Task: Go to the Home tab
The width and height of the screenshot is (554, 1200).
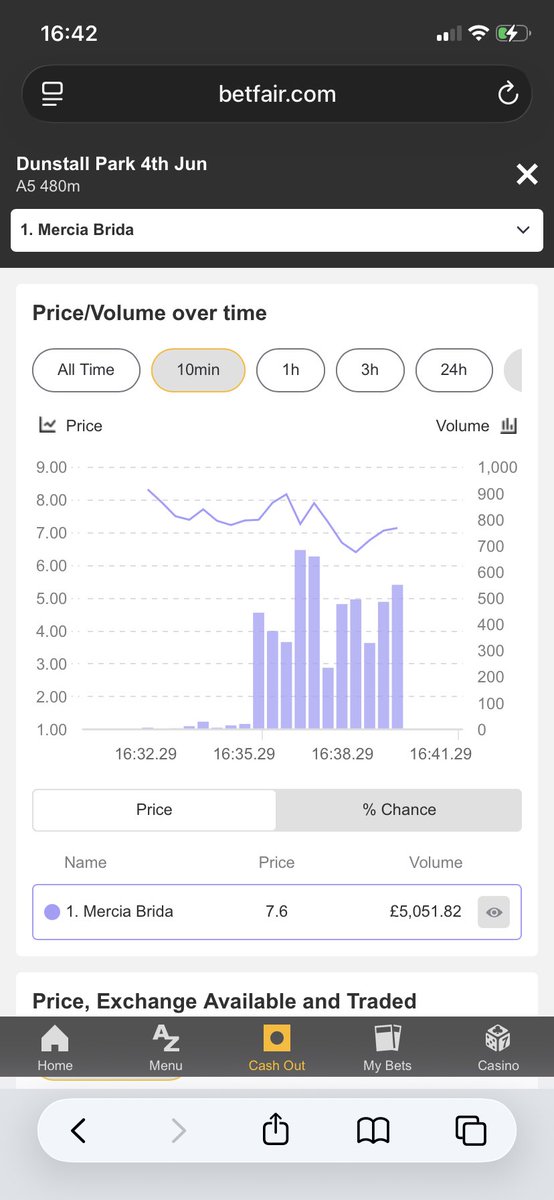Action: 55,1047
